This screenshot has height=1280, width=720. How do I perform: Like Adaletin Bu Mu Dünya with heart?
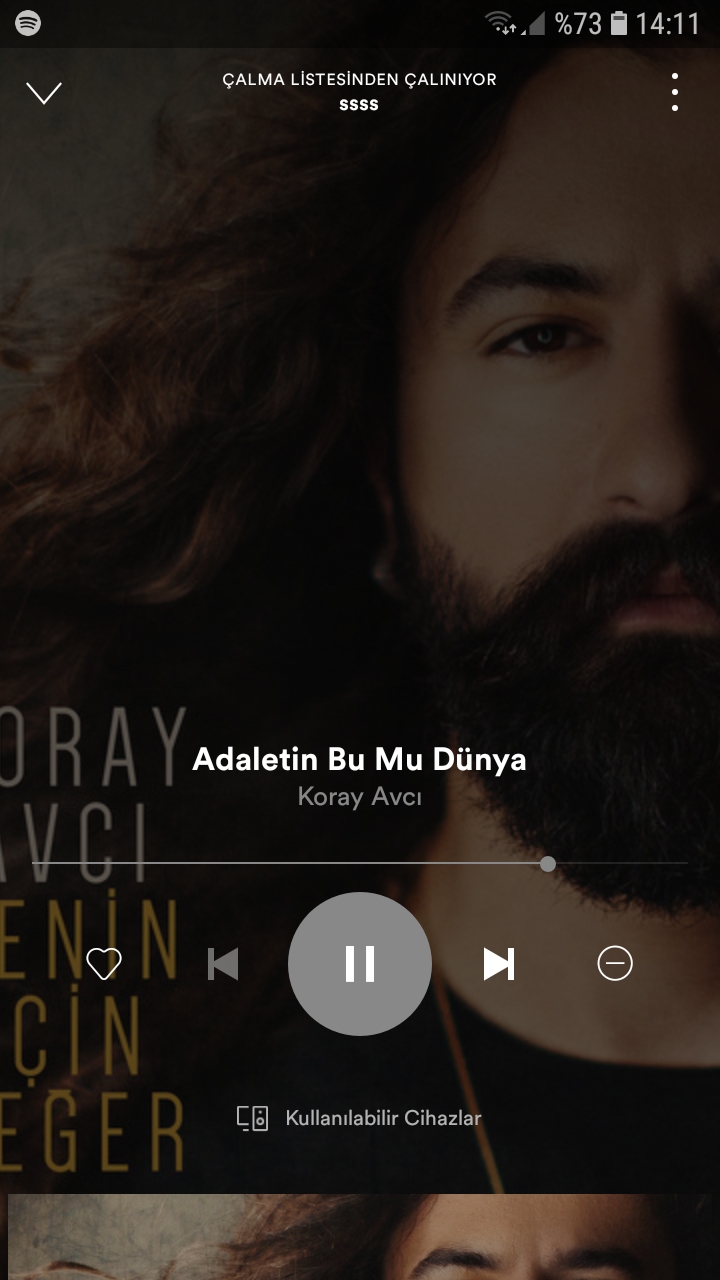click(104, 964)
